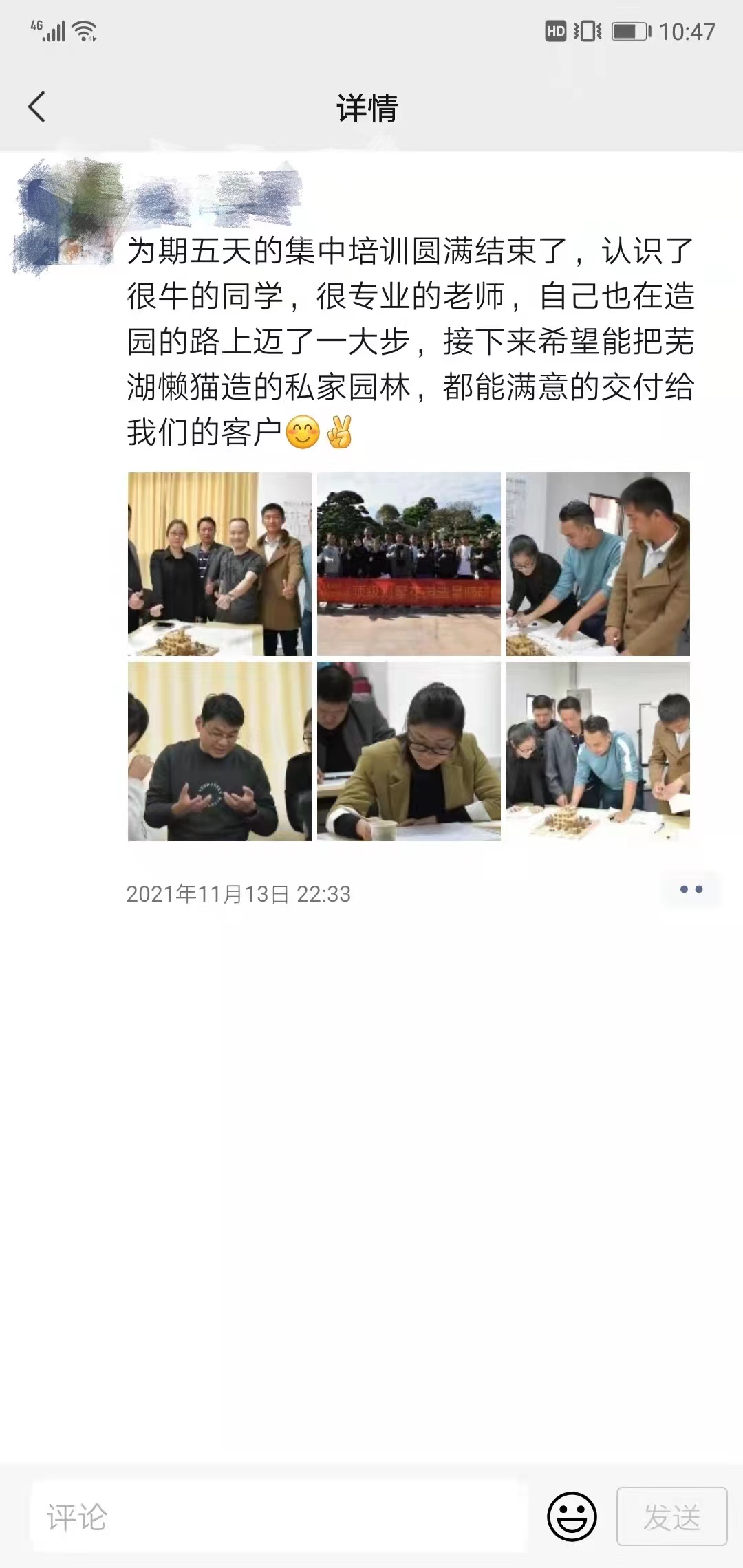The image size is (743, 1568).
Task: Open photo of woman in olive jacket writing
Action: click(x=409, y=751)
